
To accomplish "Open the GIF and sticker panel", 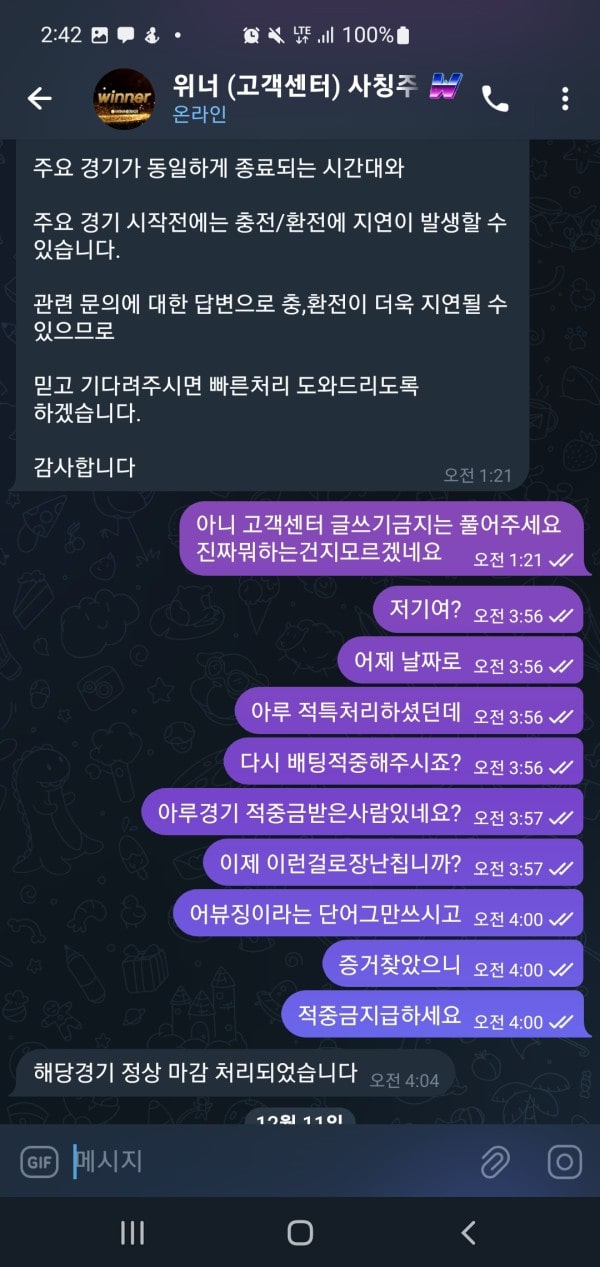I will pos(39,1161).
